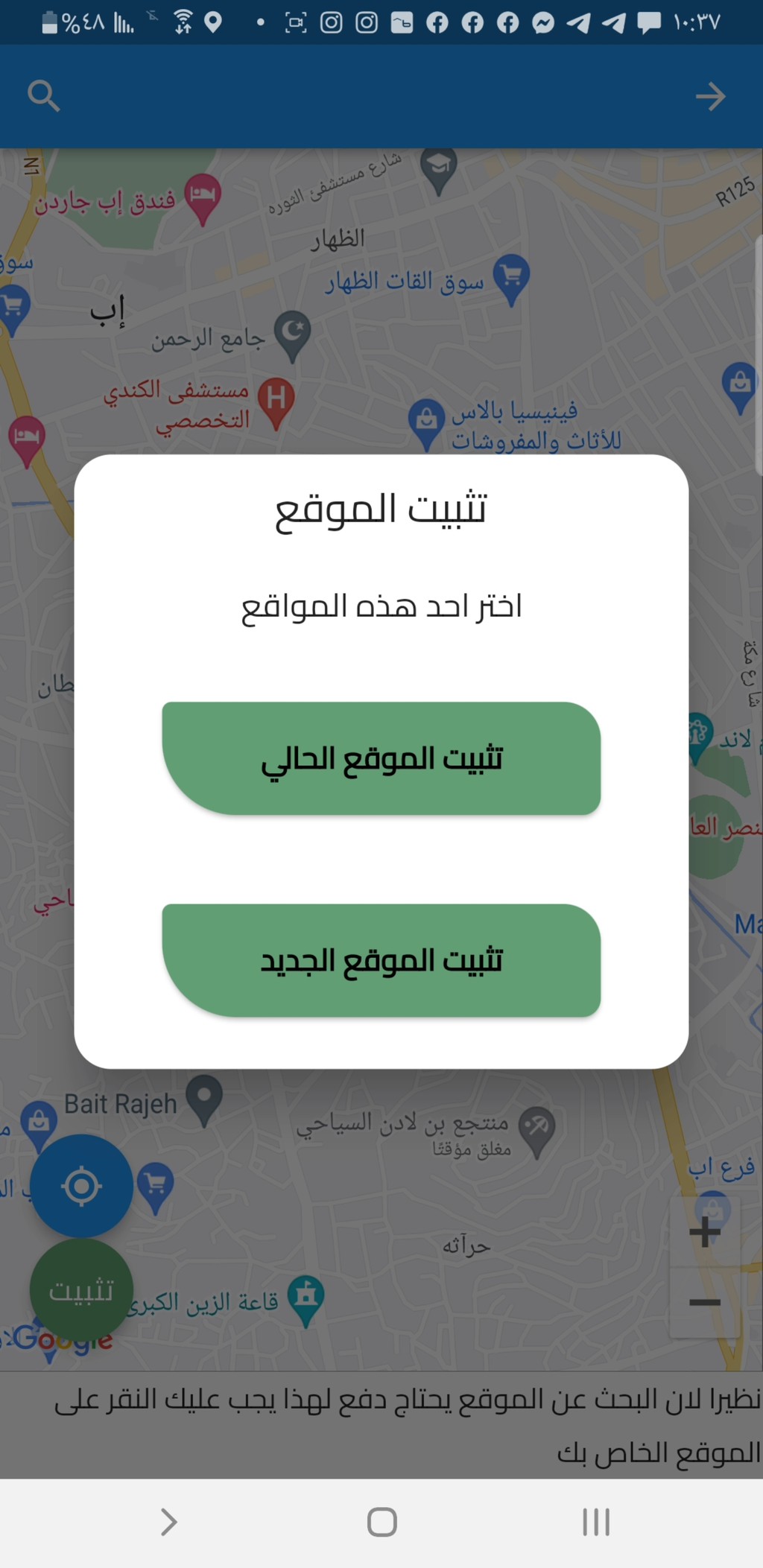Go back using system navigation arrow
This screenshot has width=763, height=1568.
pyautogui.click(x=169, y=1522)
